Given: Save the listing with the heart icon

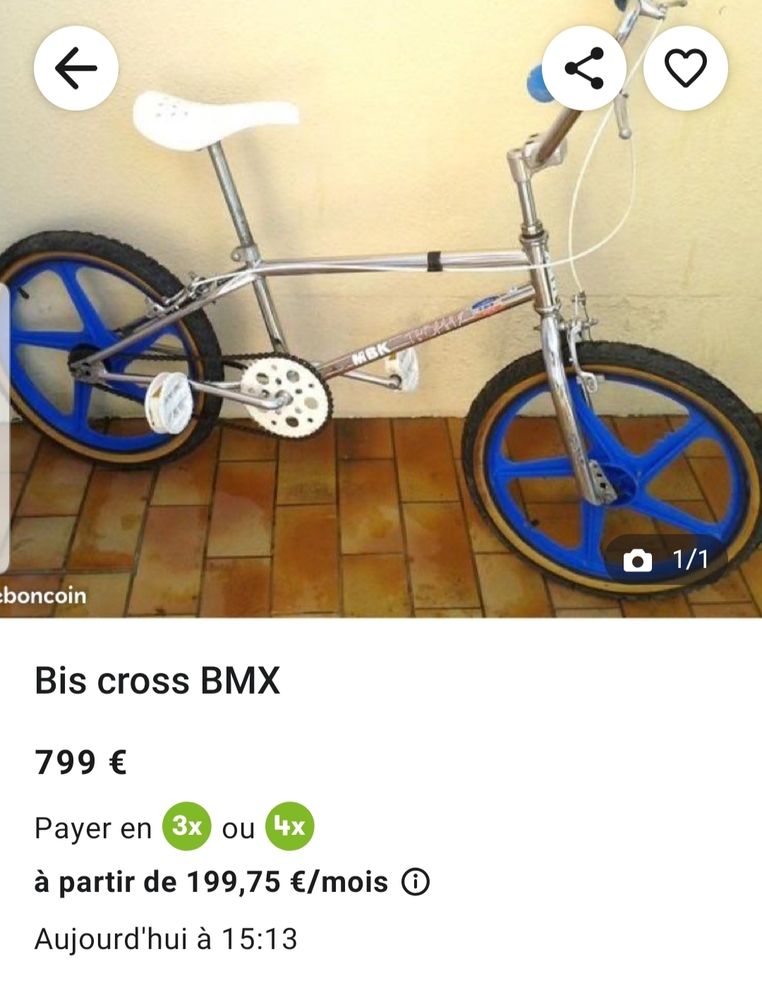Looking at the screenshot, I should (686, 68).
